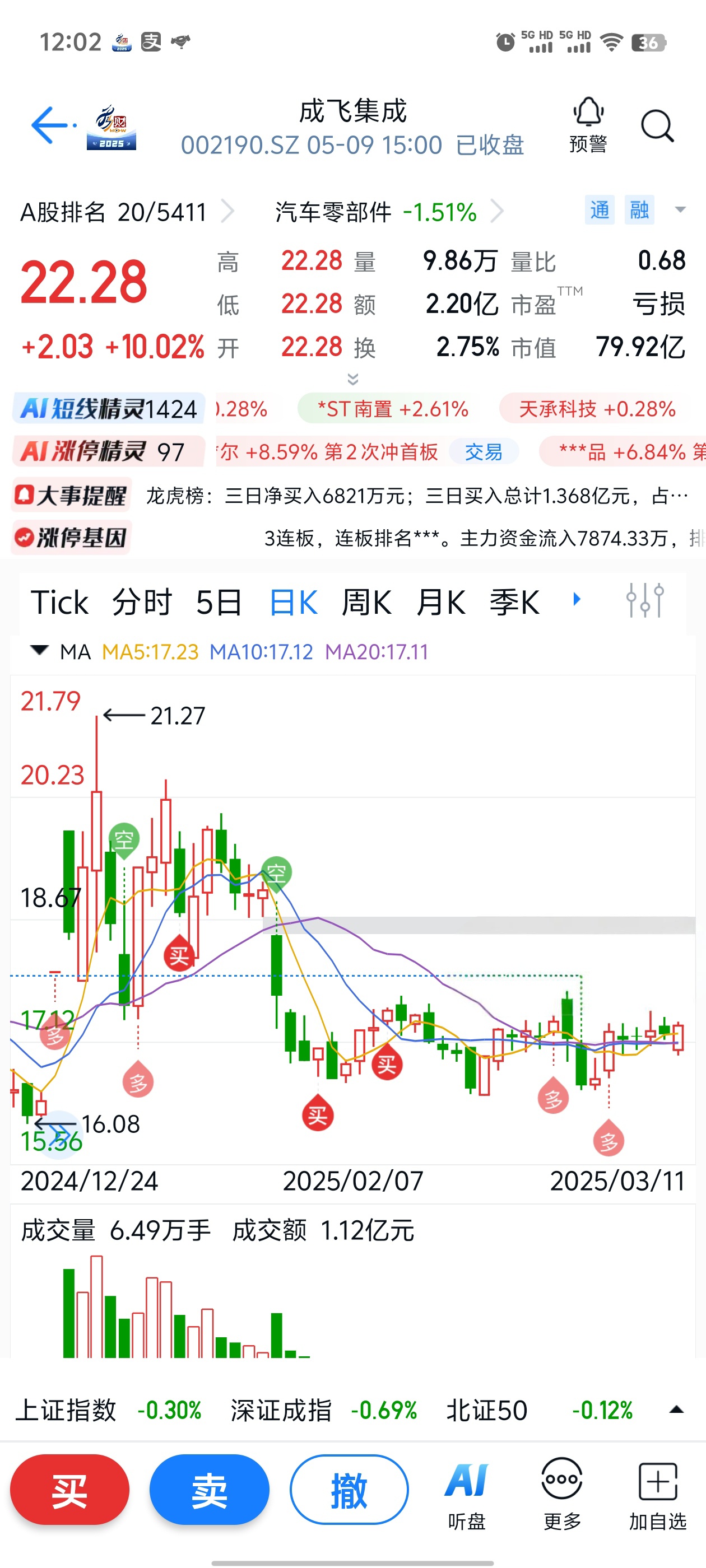The height and width of the screenshot is (1568, 706).
Task: Switch to 分时 chart tab
Action: tap(142, 603)
